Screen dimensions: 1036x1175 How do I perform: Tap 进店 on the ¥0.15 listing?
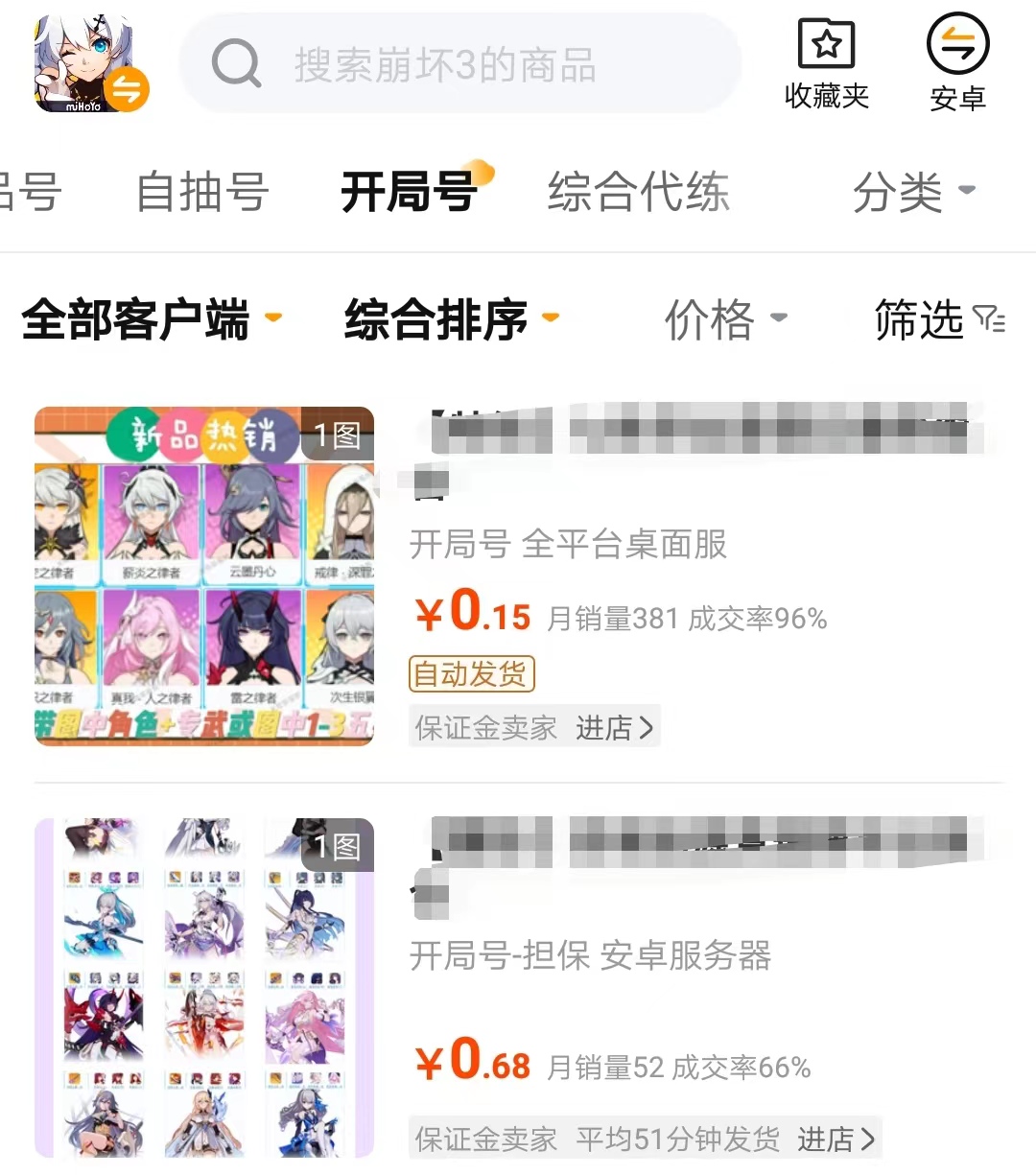[x=614, y=728]
